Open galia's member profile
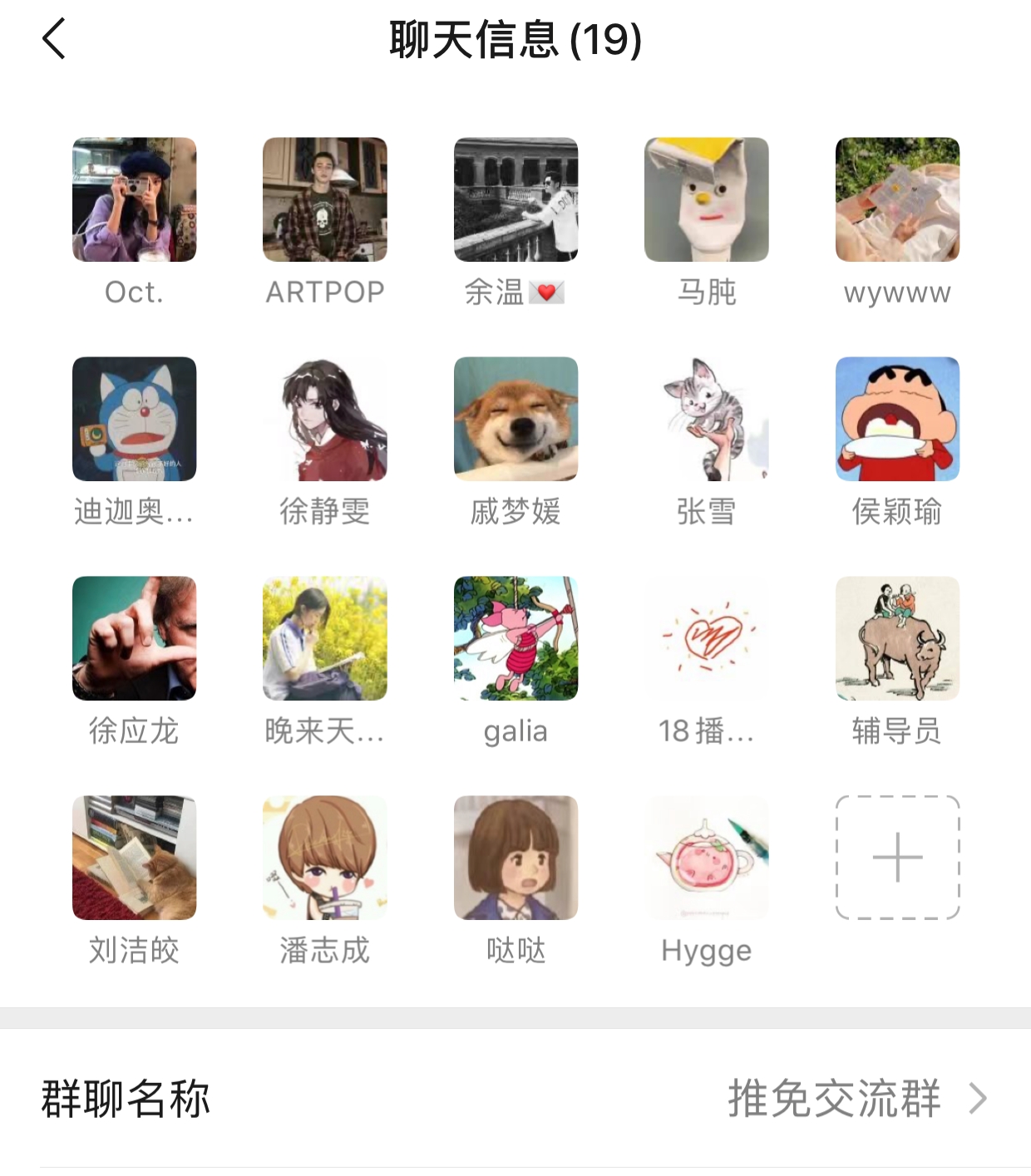Screen dimensions: 1031x1176 (515, 638)
